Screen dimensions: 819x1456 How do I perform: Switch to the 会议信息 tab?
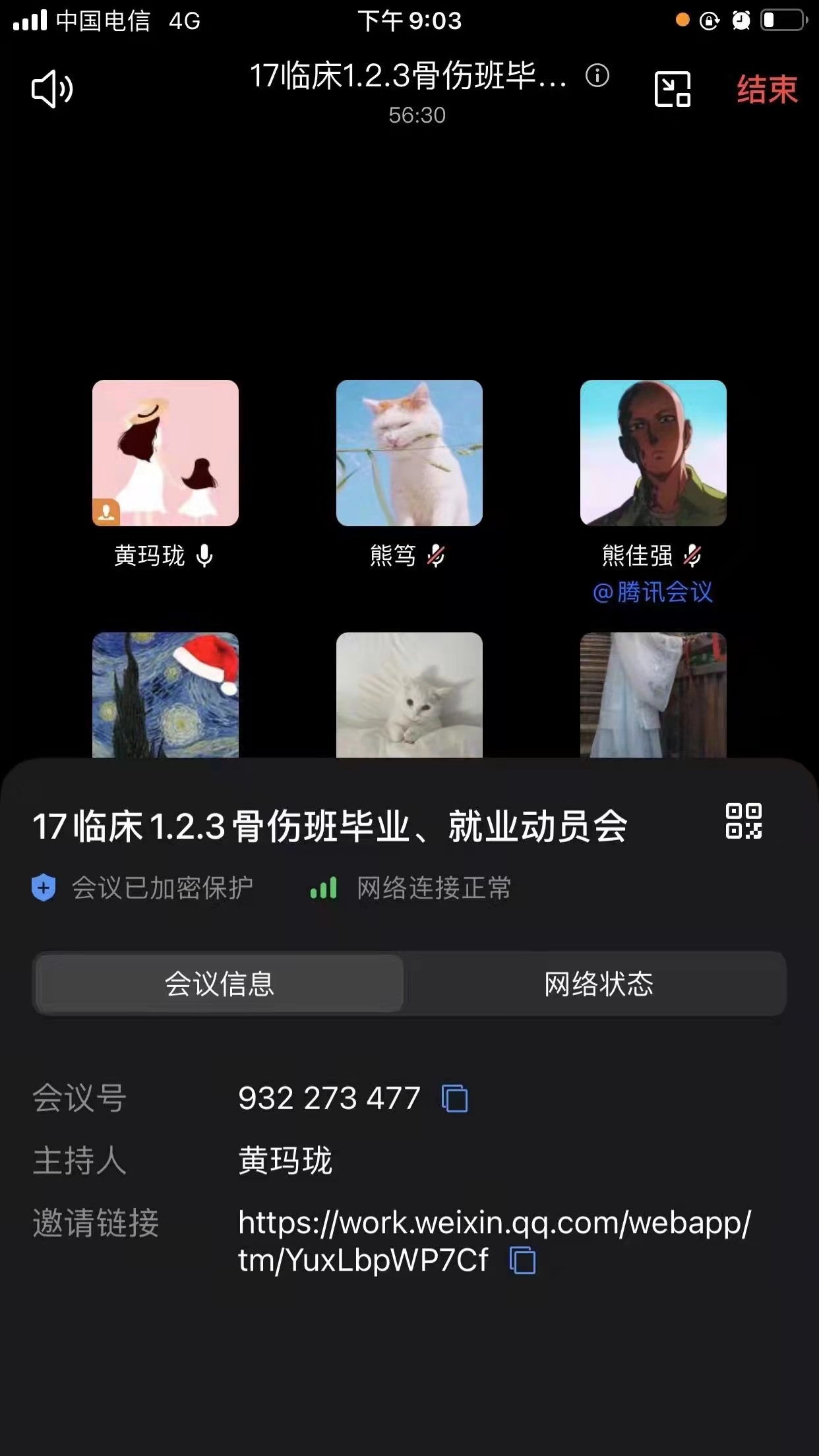219,984
